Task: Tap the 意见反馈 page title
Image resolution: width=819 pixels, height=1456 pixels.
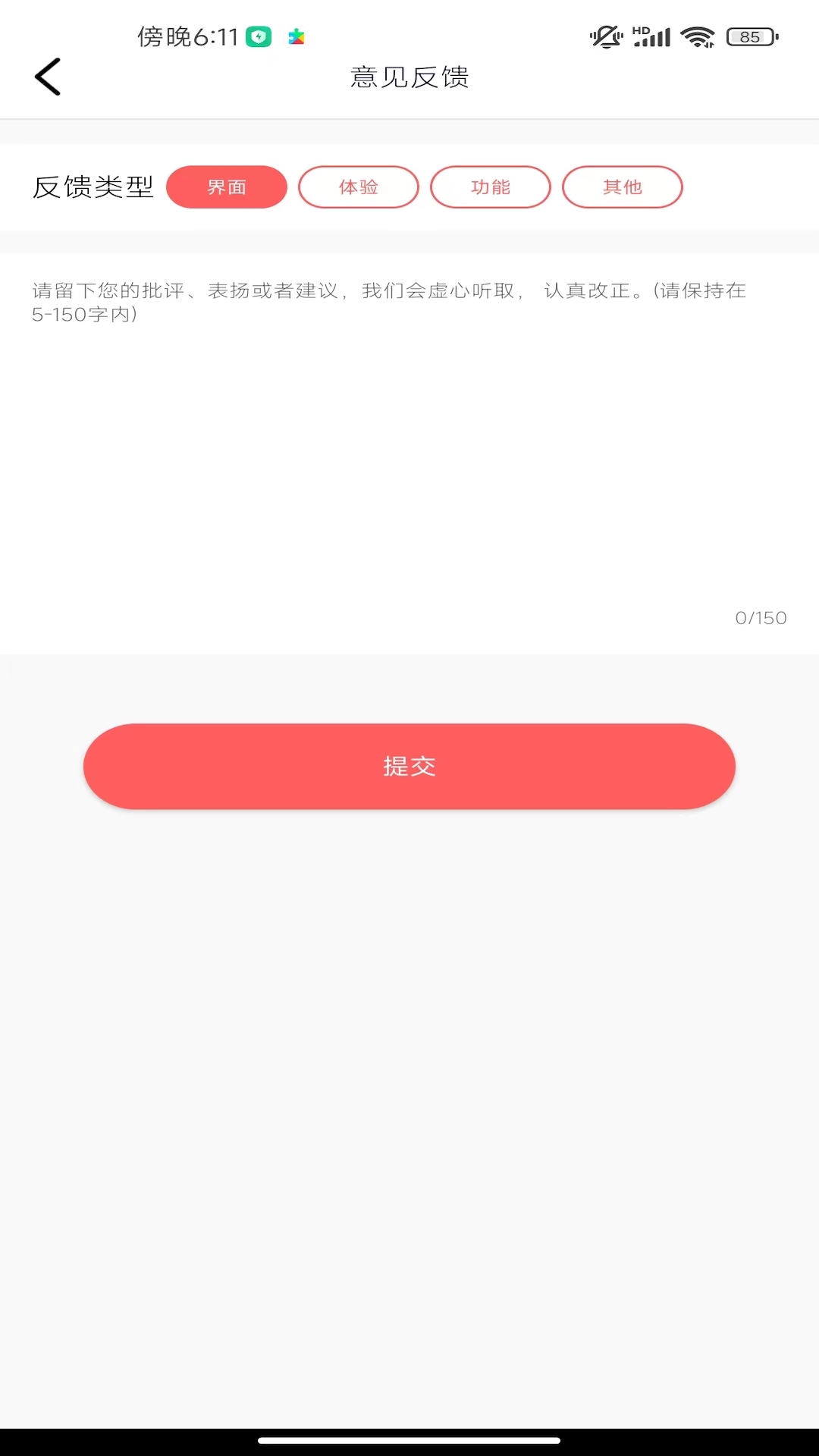Action: 409,77
